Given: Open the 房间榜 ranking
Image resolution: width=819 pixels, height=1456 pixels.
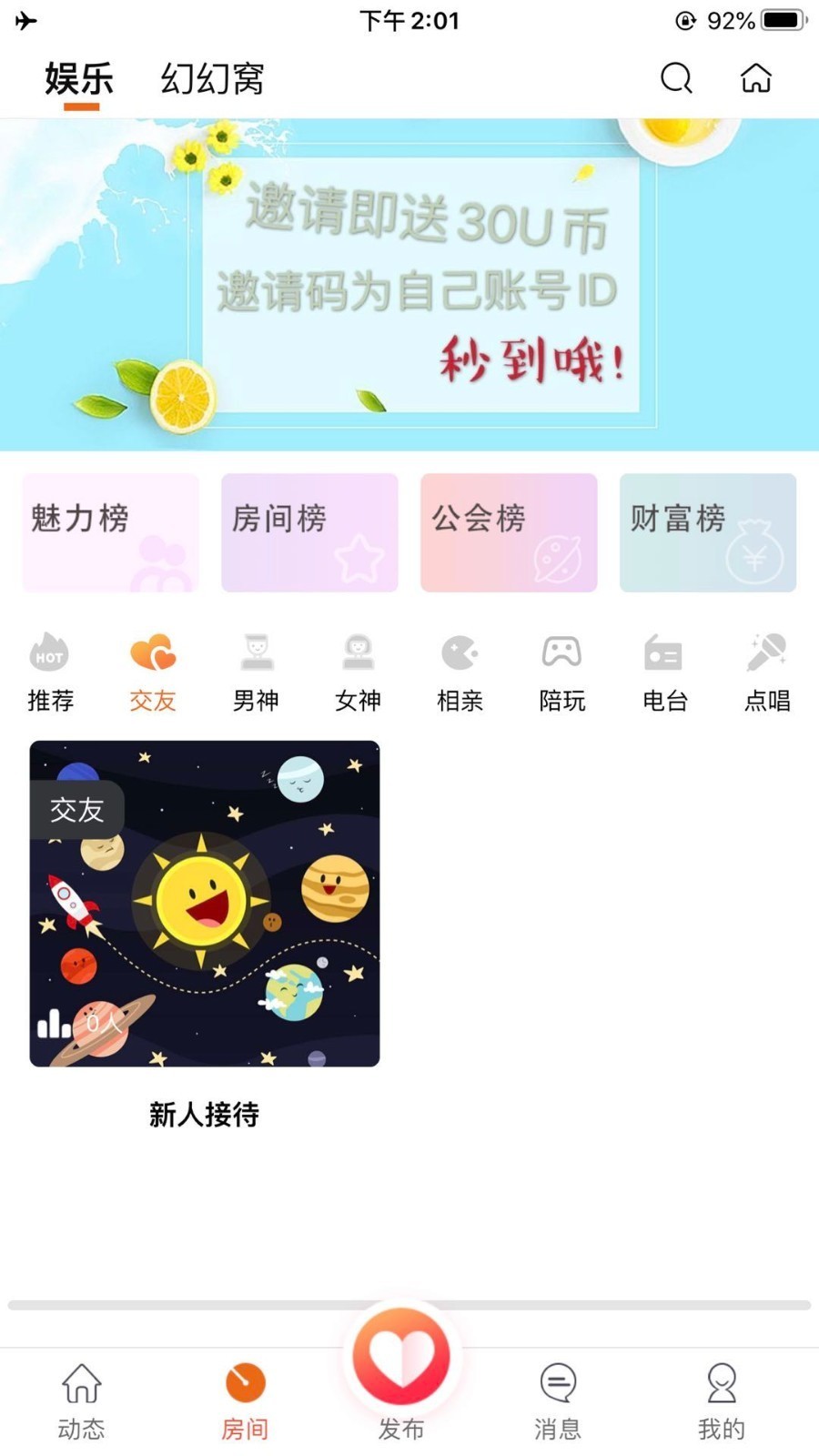Looking at the screenshot, I should pyautogui.click(x=309, y=532).
